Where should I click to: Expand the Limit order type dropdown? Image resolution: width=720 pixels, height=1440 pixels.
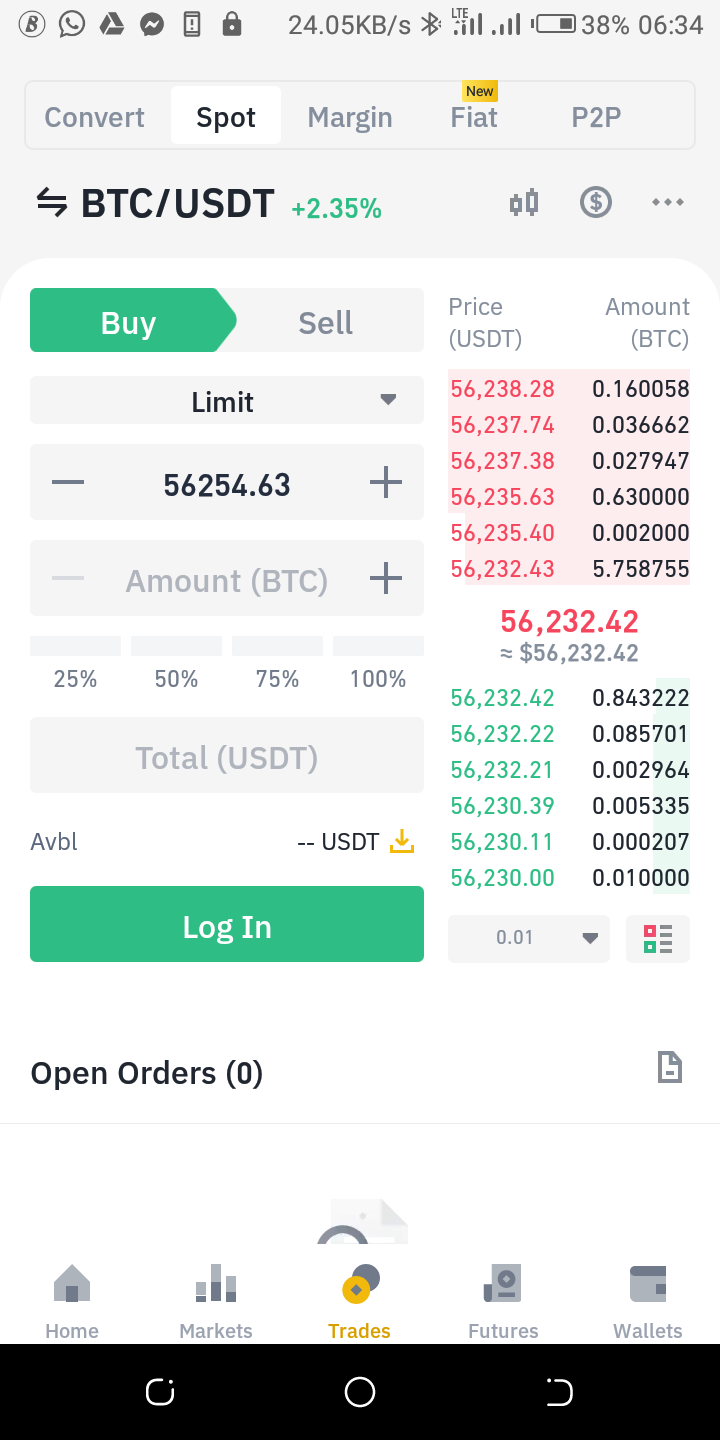pyautogui.click(x=227, y=401)
